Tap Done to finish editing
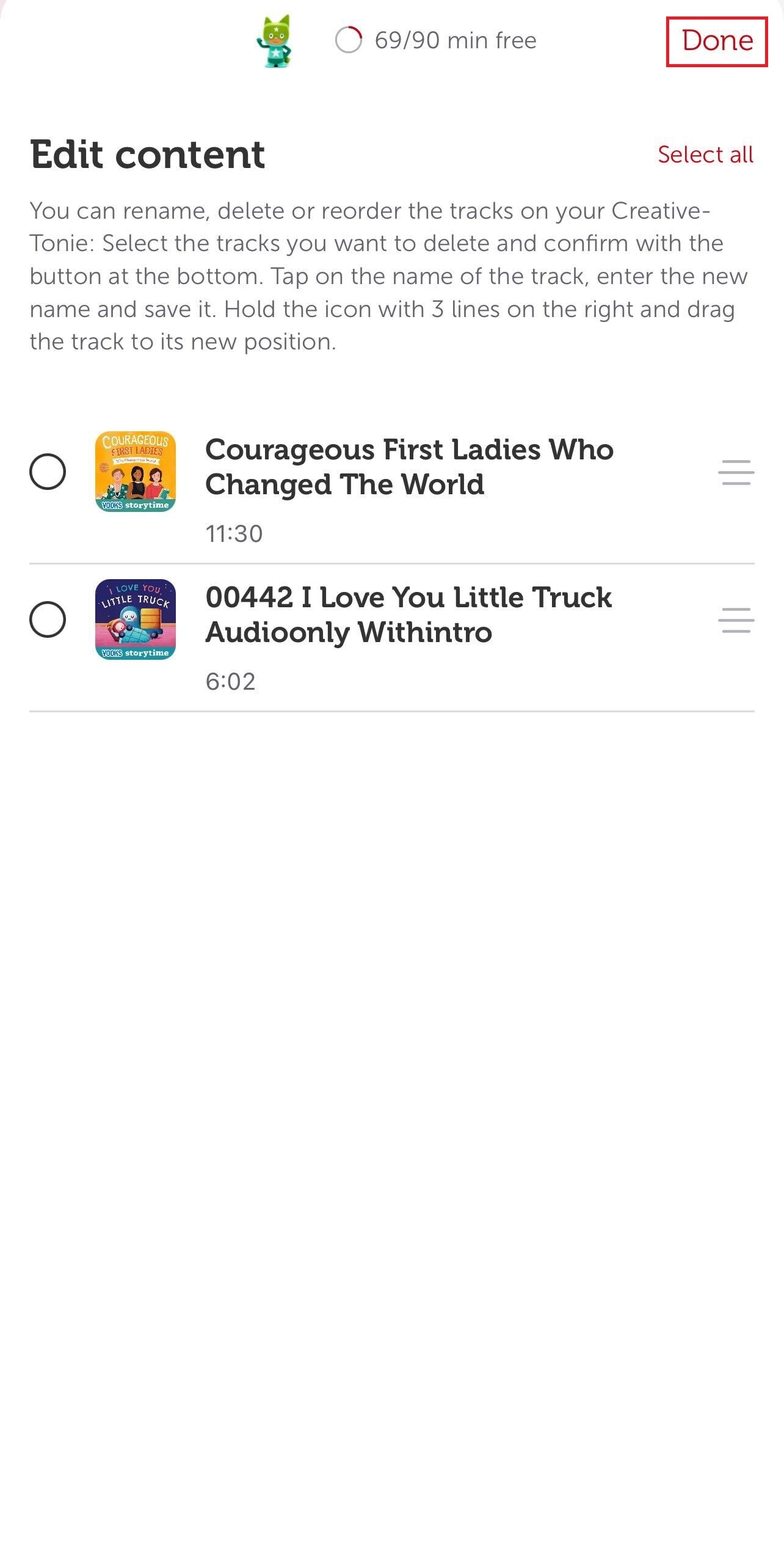 (x=716, y=42)
